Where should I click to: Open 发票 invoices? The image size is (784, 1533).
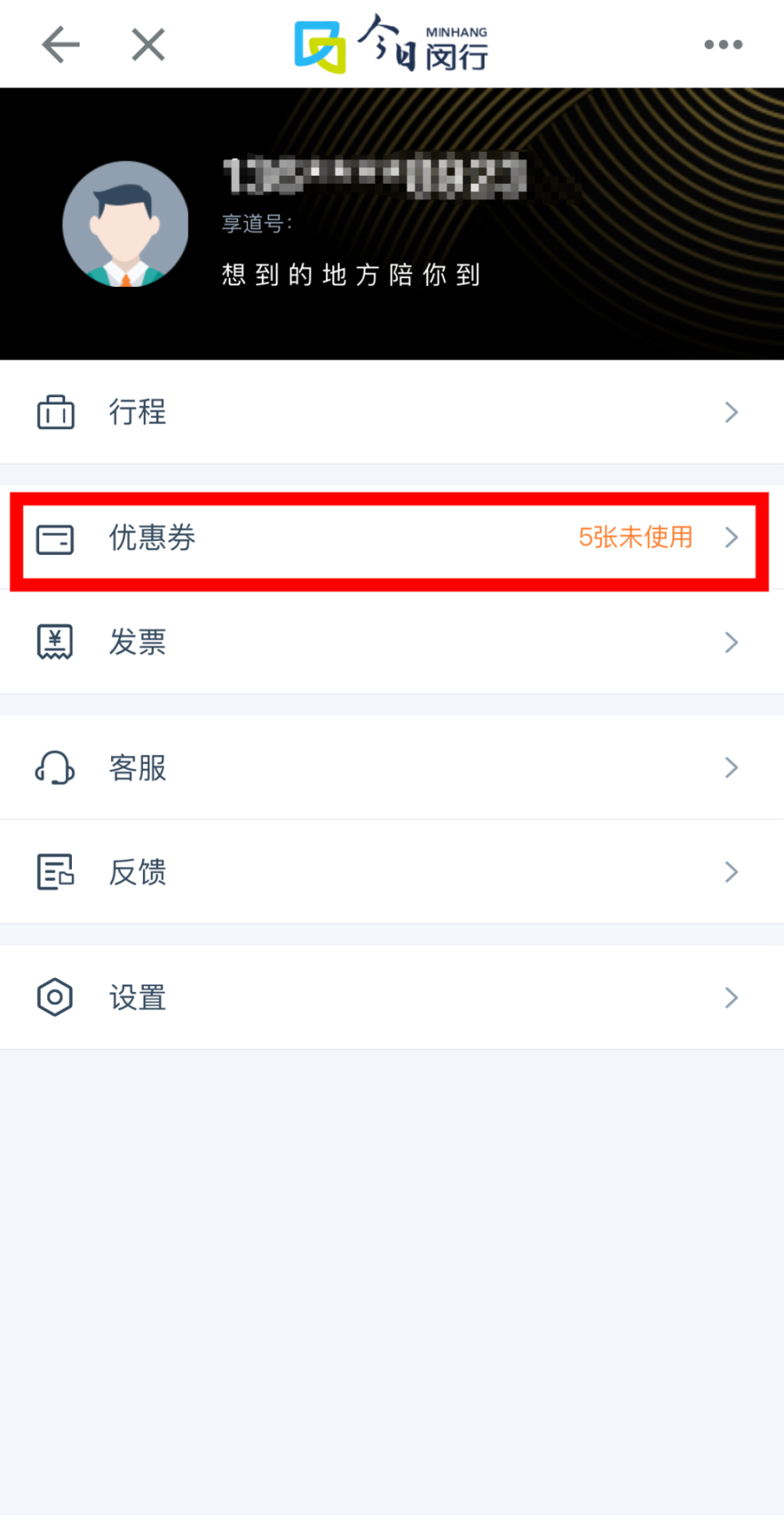(392, 642)
